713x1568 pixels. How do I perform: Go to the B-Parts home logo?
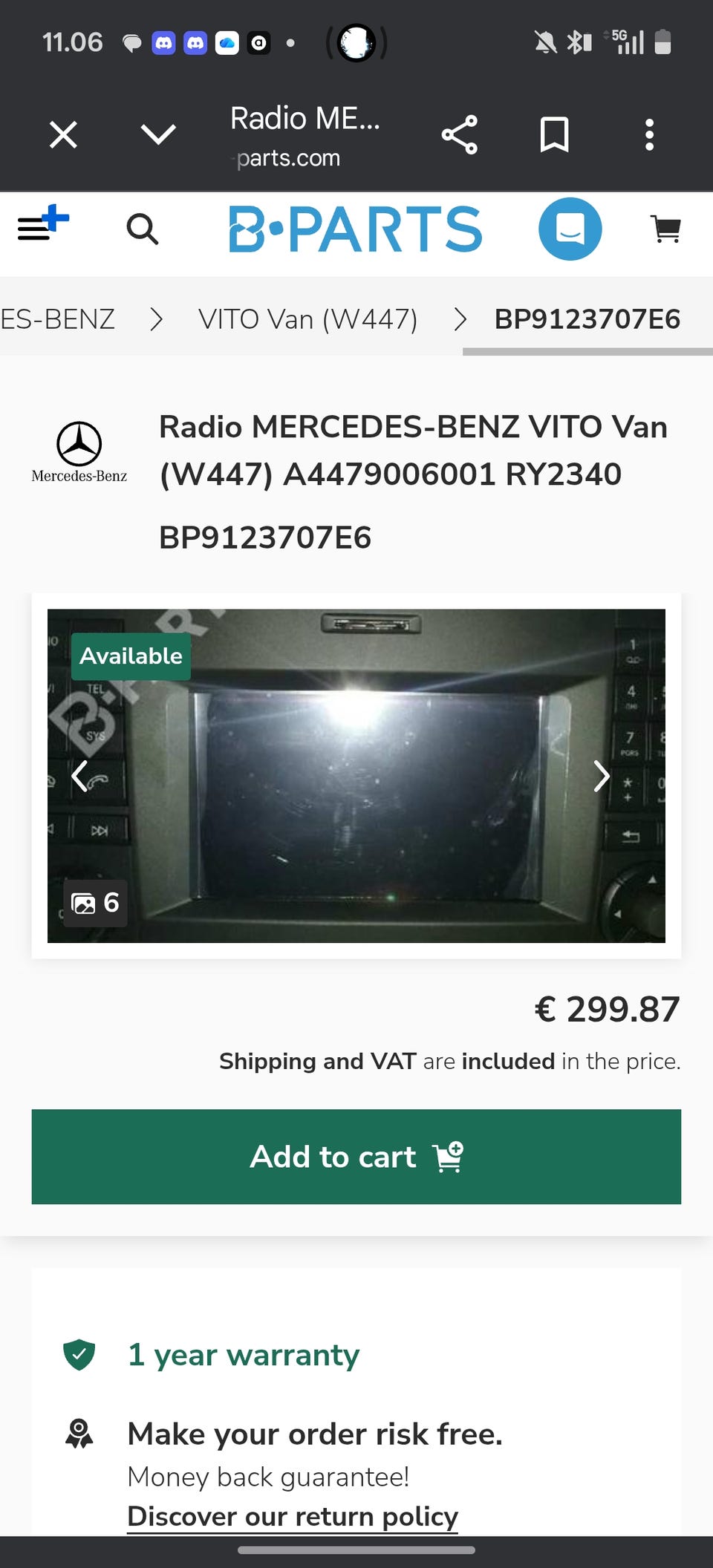click(356, 229)
